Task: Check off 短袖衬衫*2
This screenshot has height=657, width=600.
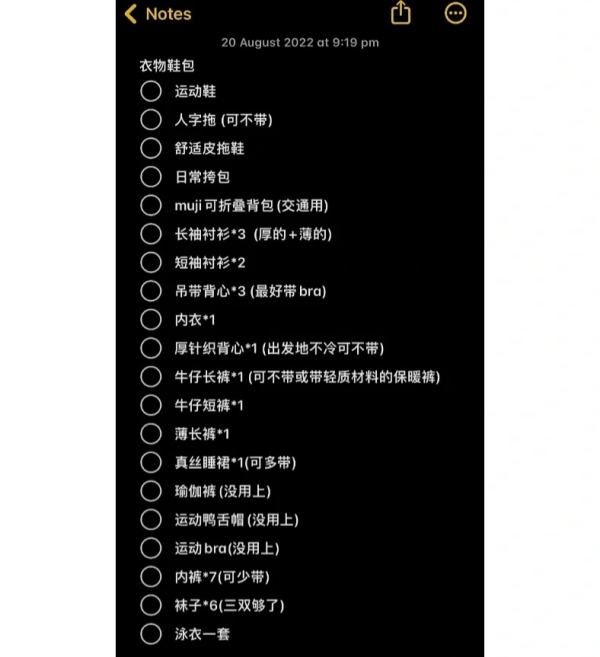Action: point(151,262)
